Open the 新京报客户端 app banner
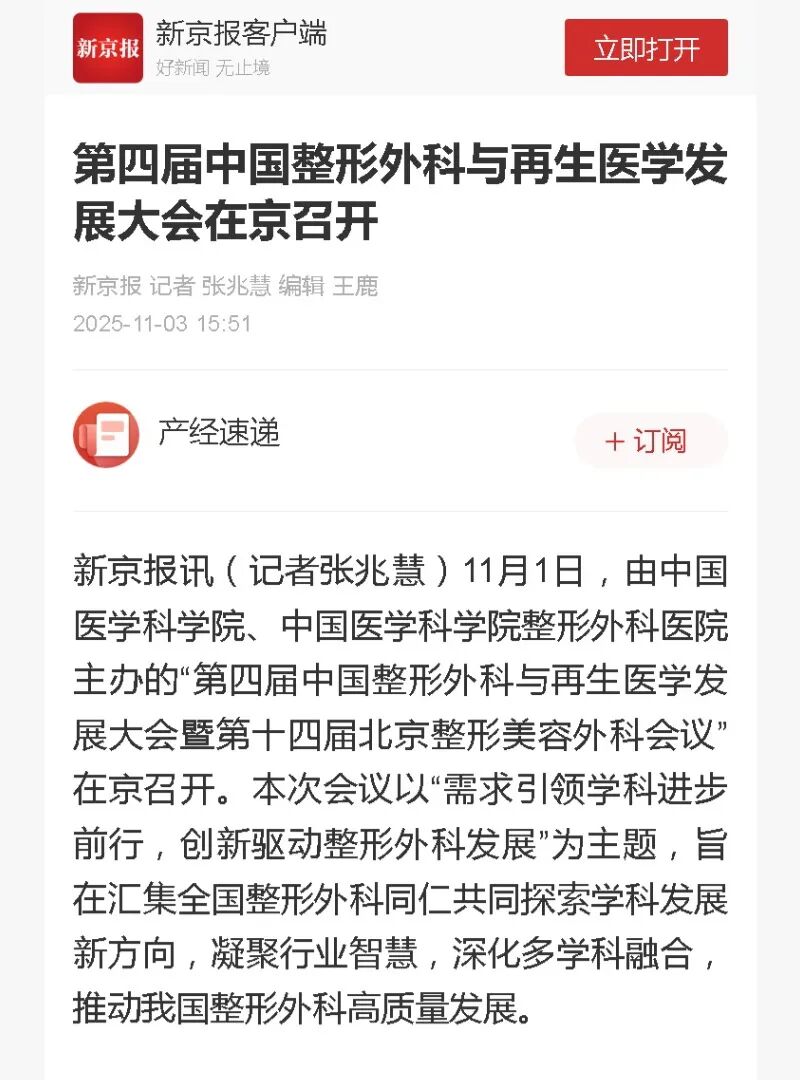Viewport: 800px width, 1080px height. 240,47
